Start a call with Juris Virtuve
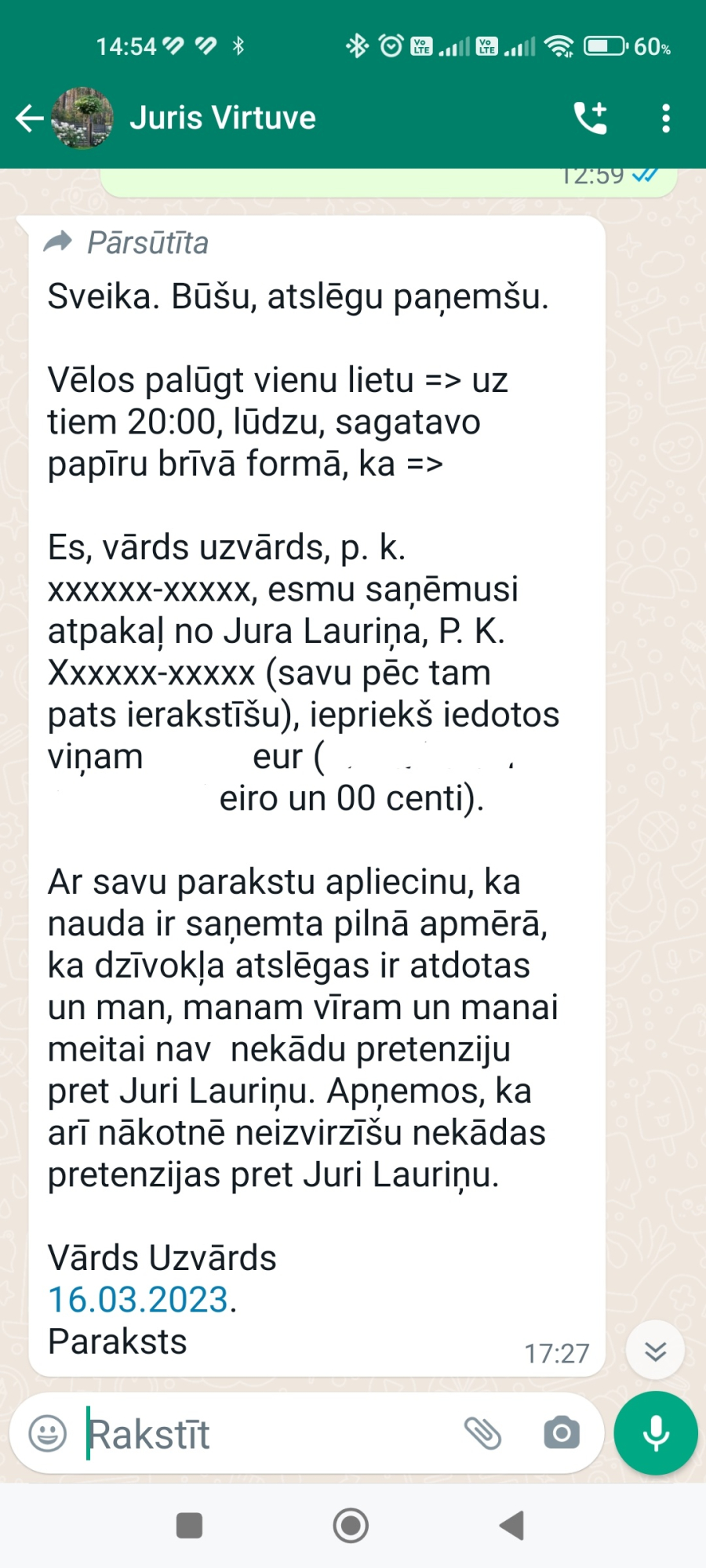The image size is (706, 1568). click(x=591, y=118)
